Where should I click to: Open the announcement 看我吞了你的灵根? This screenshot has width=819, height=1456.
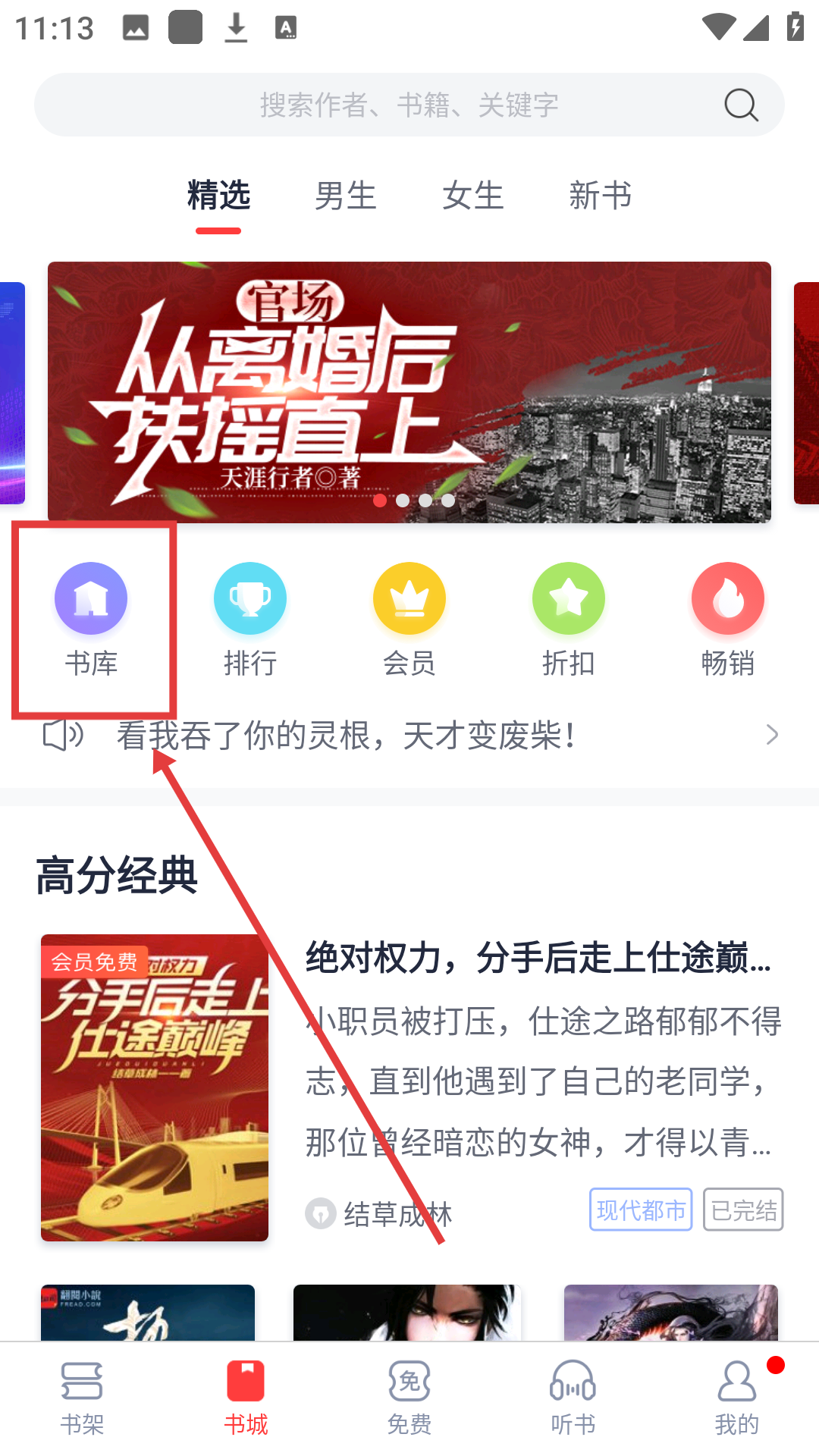tap(409, 735)
